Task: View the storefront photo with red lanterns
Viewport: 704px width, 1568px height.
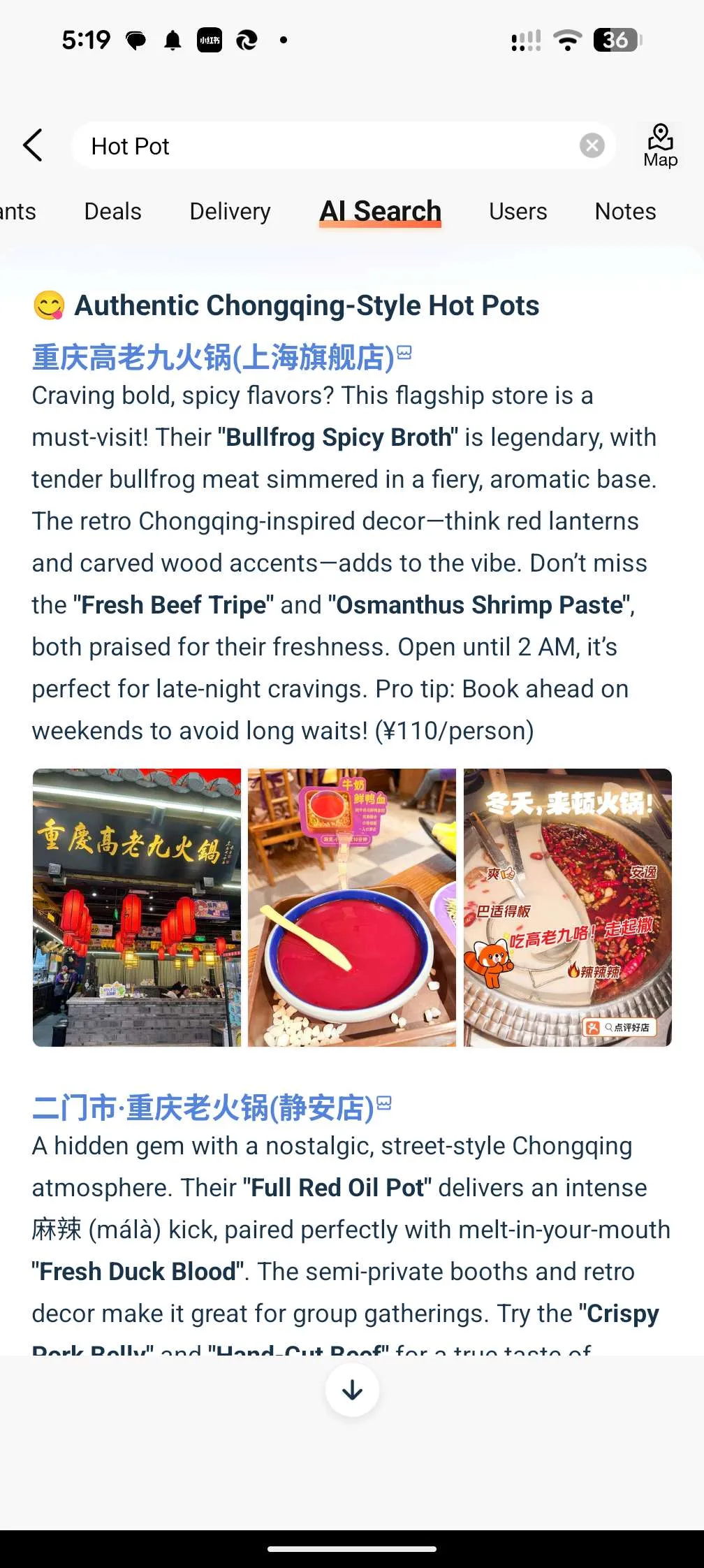Action: pos(137,907)
